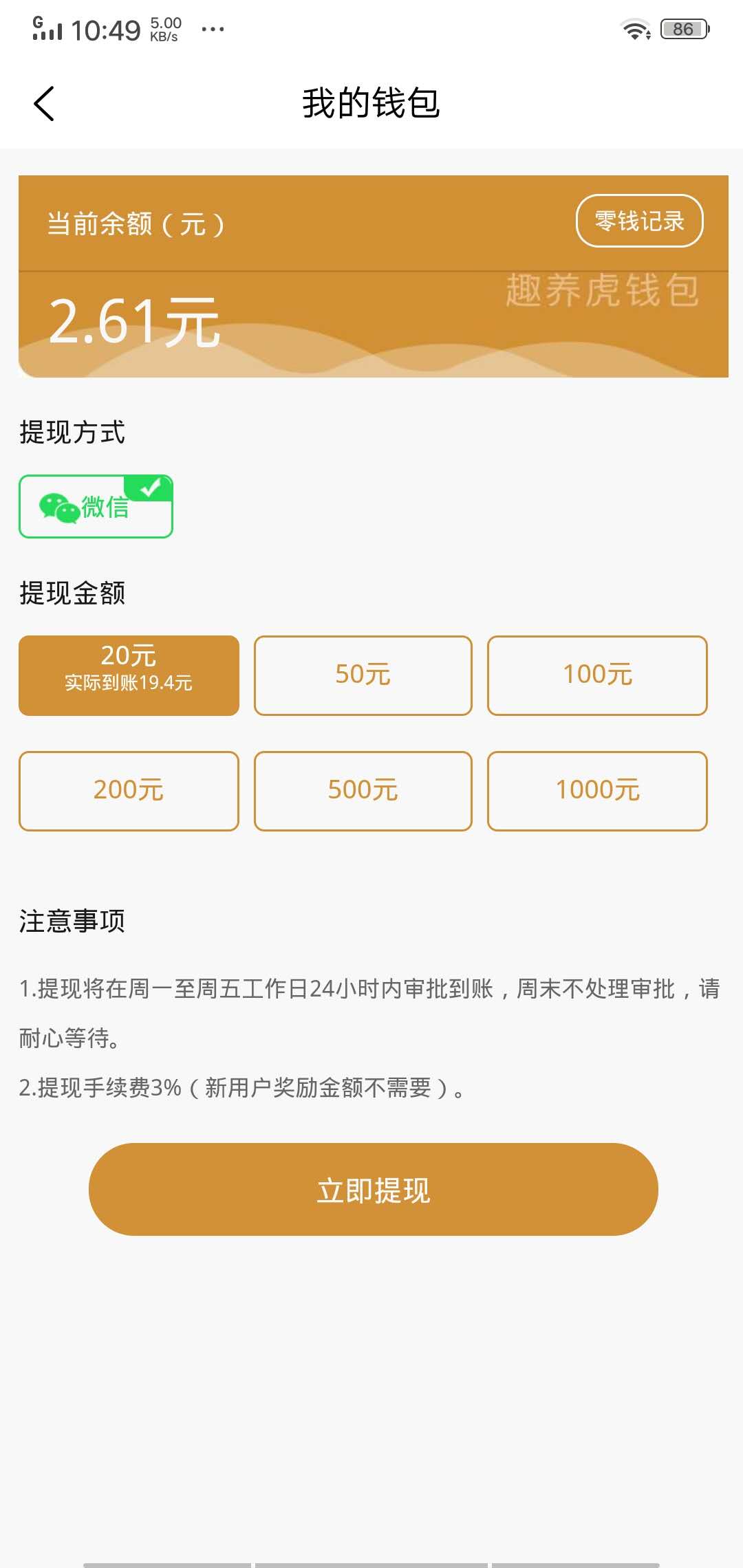Pick the 500元 withdrawal amount
Viewport: 743px width, 1568px height.
tap(363, 791)
